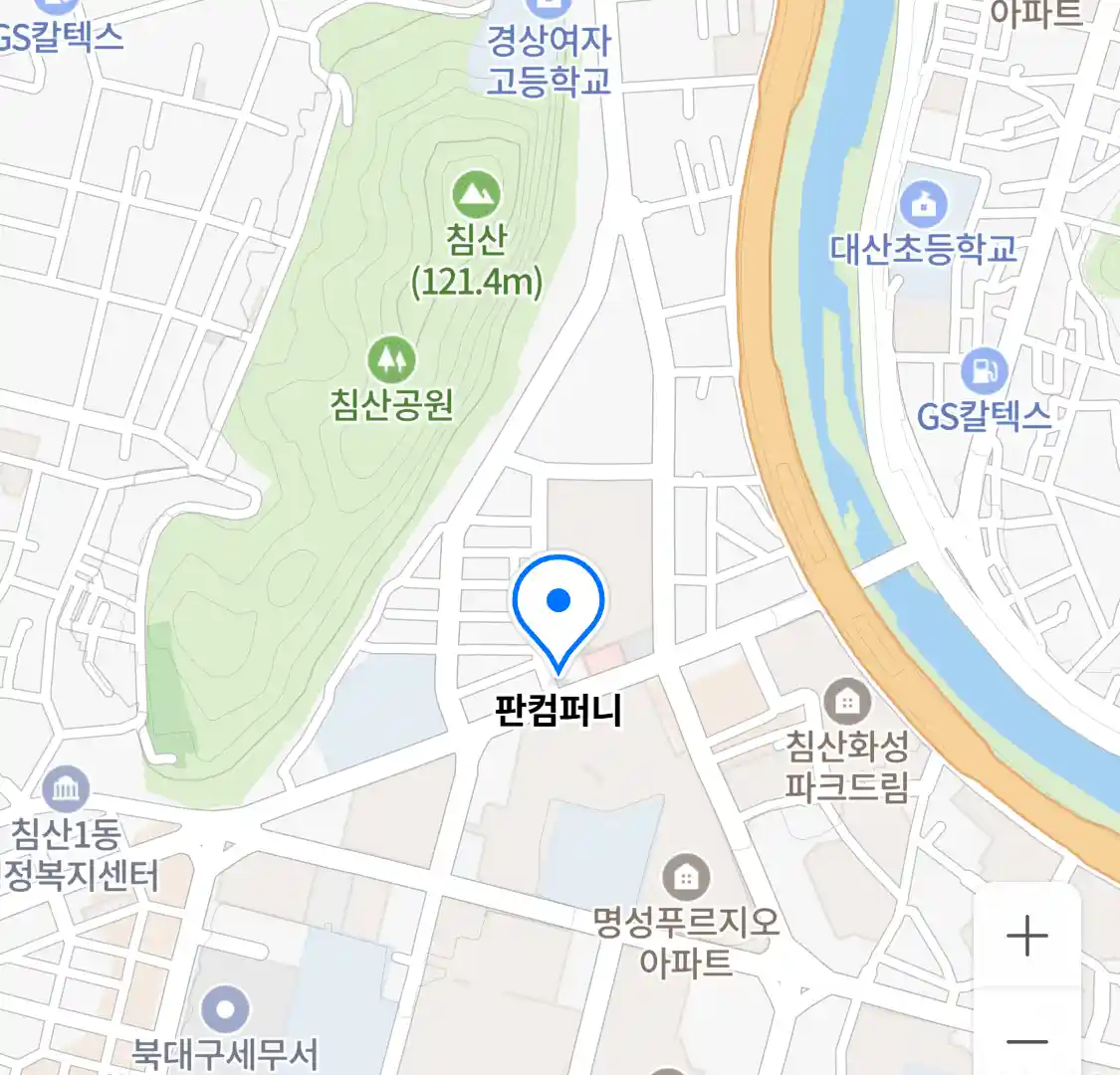Tap the 대산초등학교 school marker
This screenshot has height=1075, width=1120.
coord(924,205)
